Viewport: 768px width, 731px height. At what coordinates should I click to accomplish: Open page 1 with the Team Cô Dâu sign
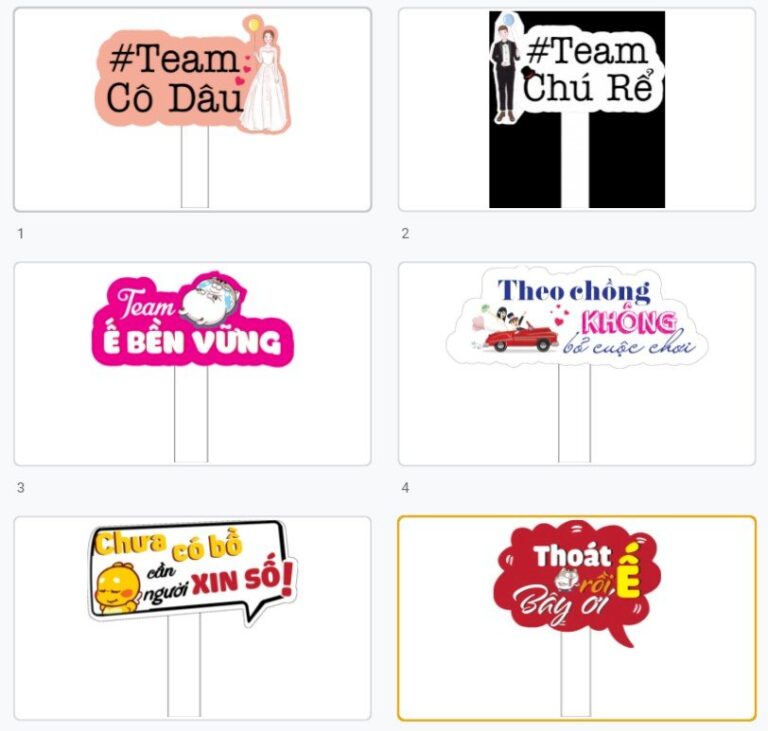[192, 110]
